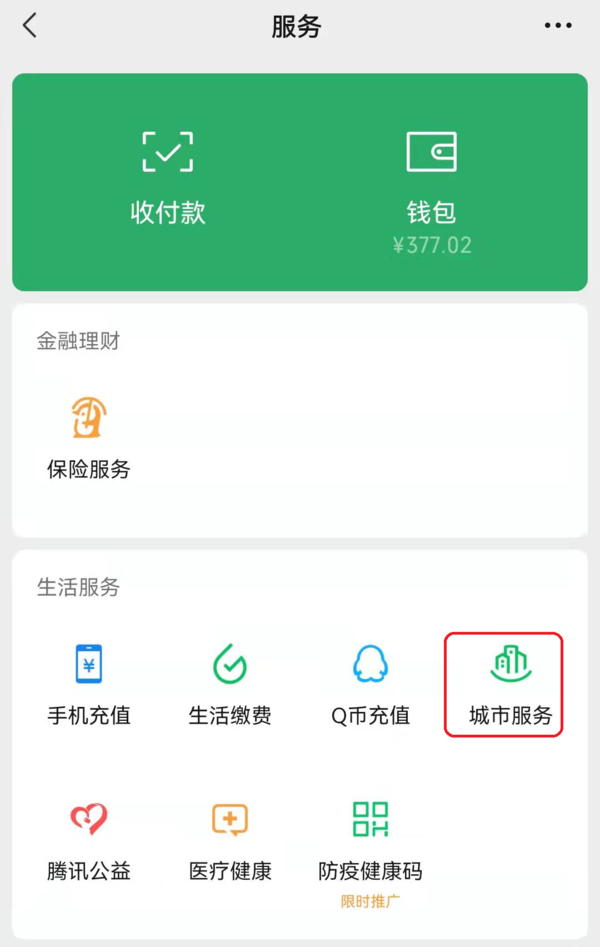
Task: Open 医疗健康 medical health
Action: point(230,840)
